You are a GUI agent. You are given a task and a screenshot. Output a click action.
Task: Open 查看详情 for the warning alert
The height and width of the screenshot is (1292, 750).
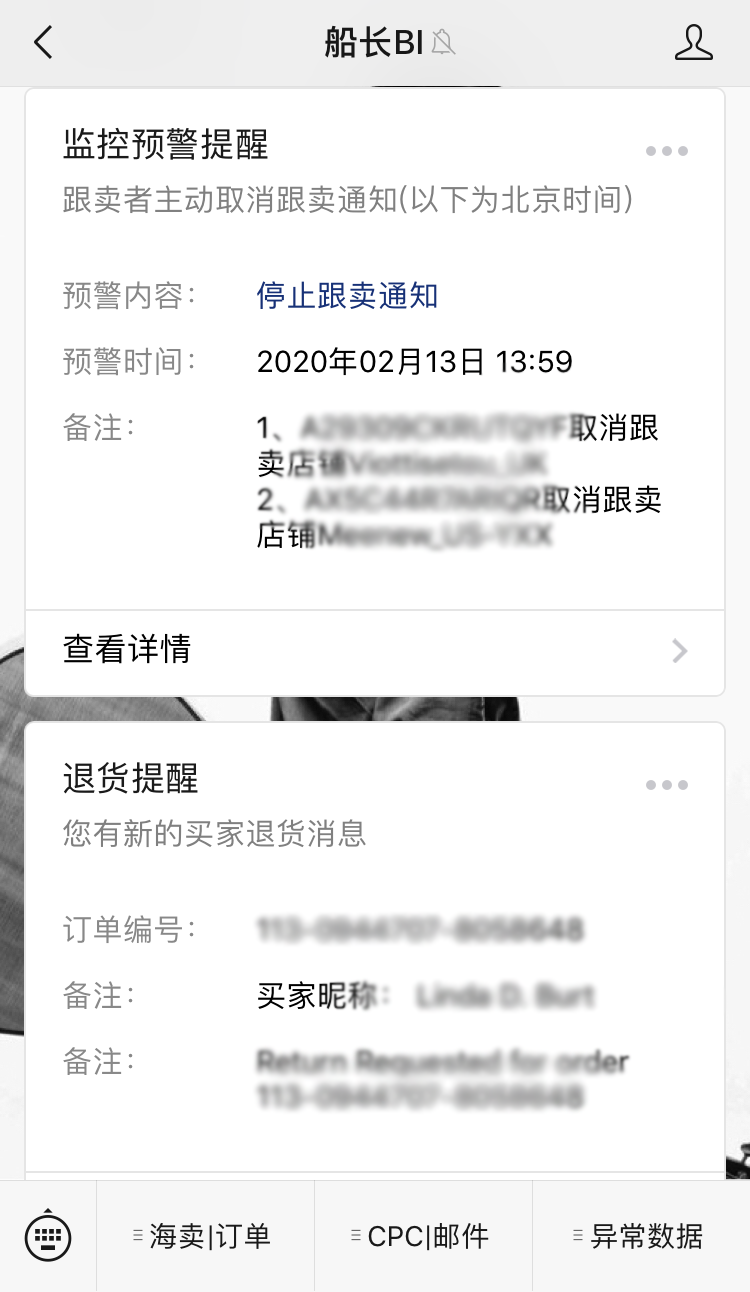point(375,651)
